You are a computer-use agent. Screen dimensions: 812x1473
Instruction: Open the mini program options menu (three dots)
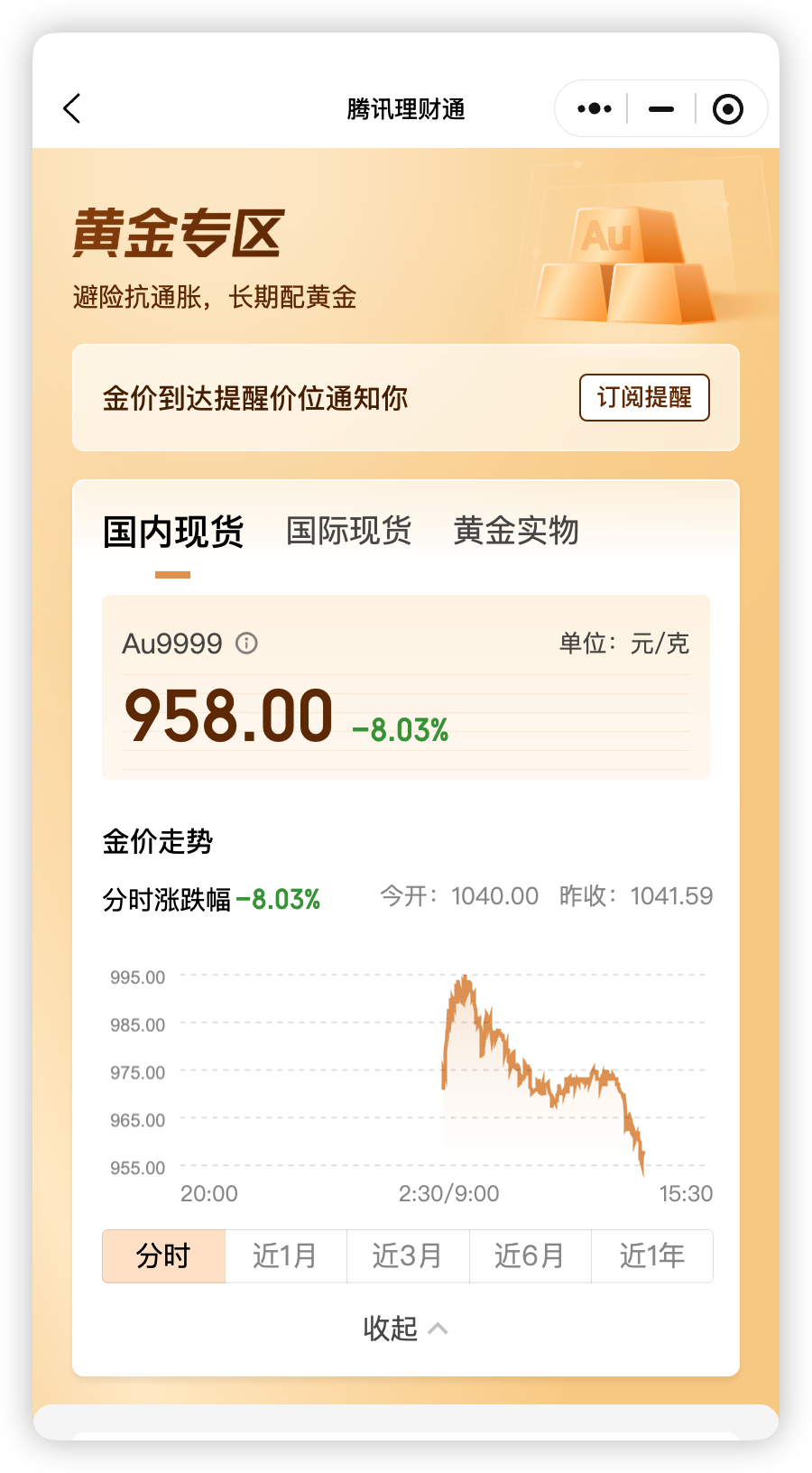tap(593, 108)
